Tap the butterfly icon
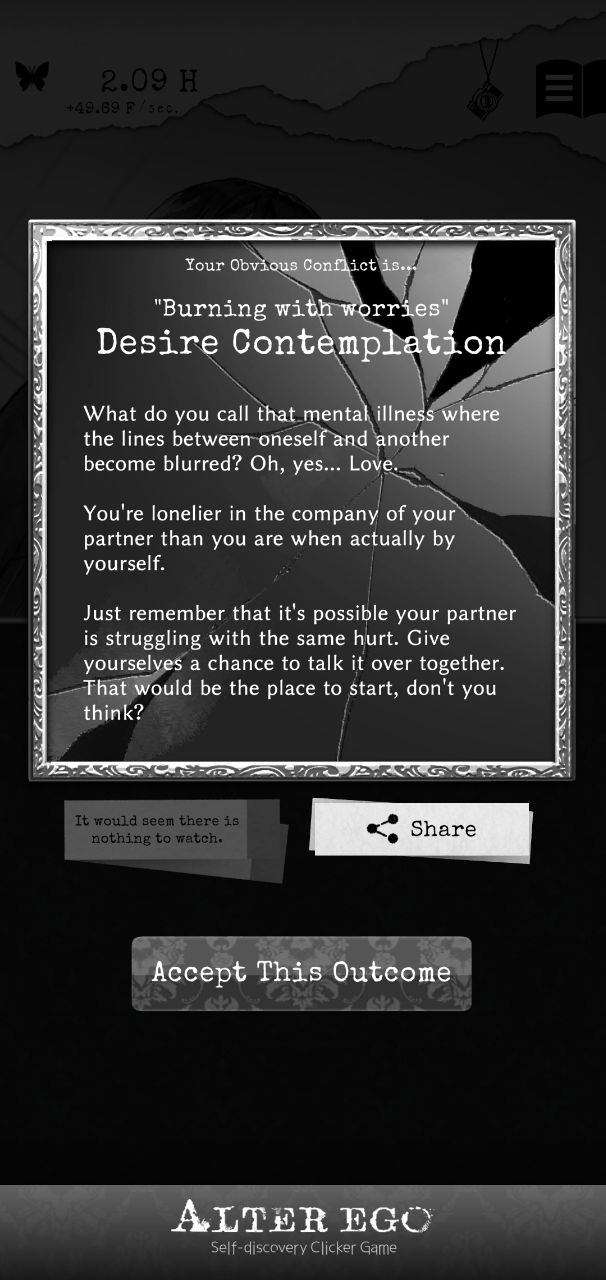This screenshot has width=606, height=1280. (32, 77)
